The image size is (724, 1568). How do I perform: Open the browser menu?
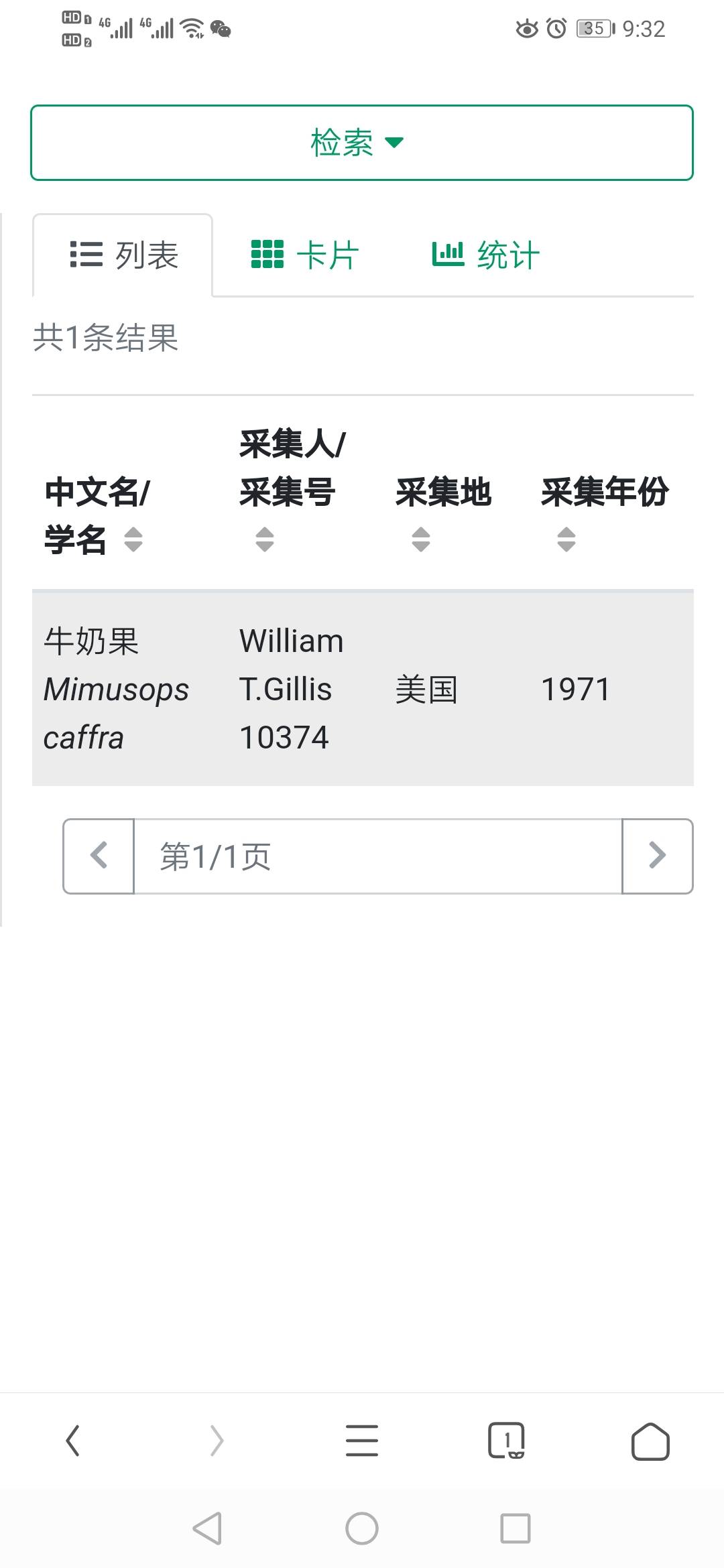(x=362, y=1441)
